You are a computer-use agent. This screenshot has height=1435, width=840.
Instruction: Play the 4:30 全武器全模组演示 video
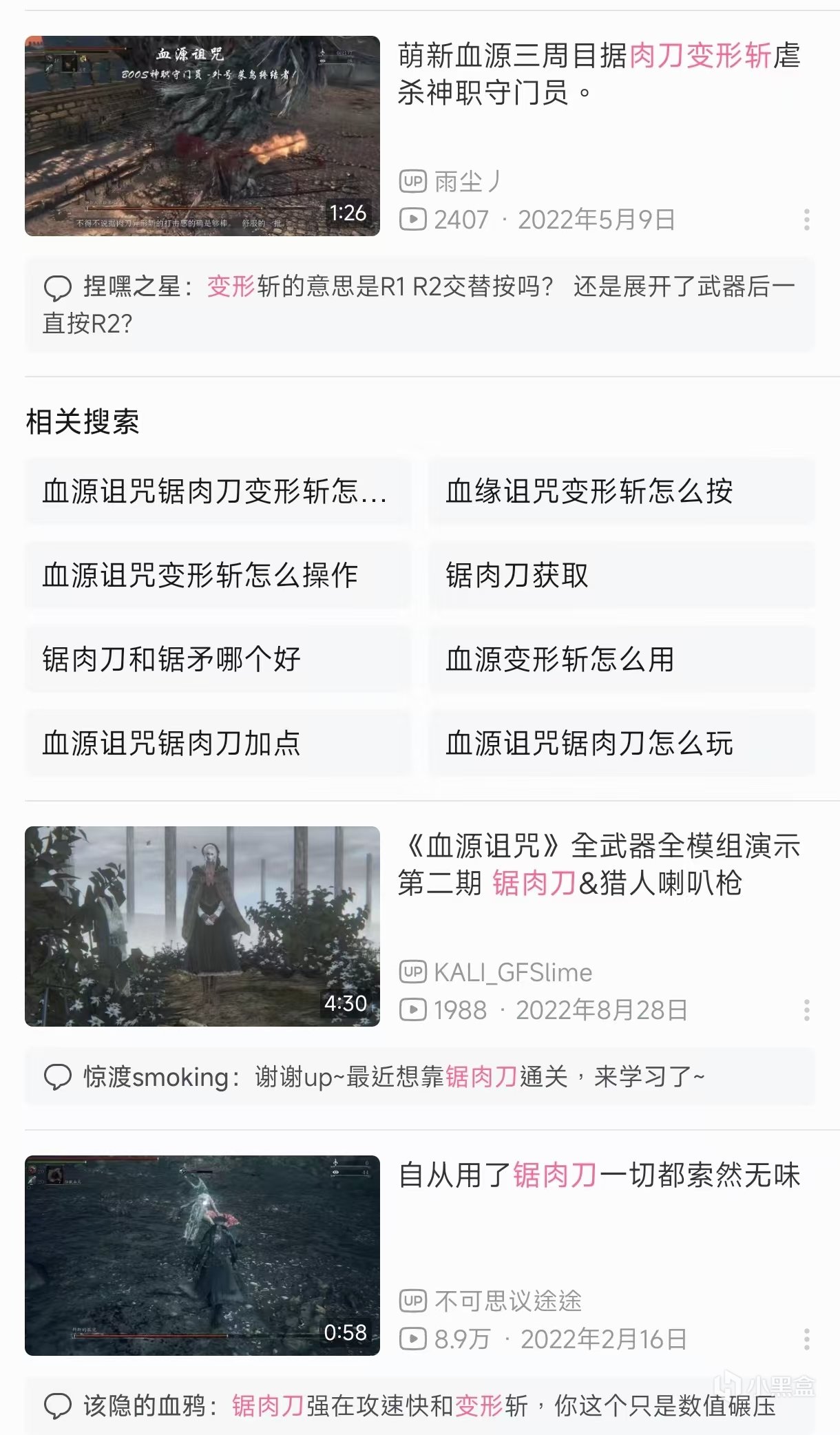[202, 926]
